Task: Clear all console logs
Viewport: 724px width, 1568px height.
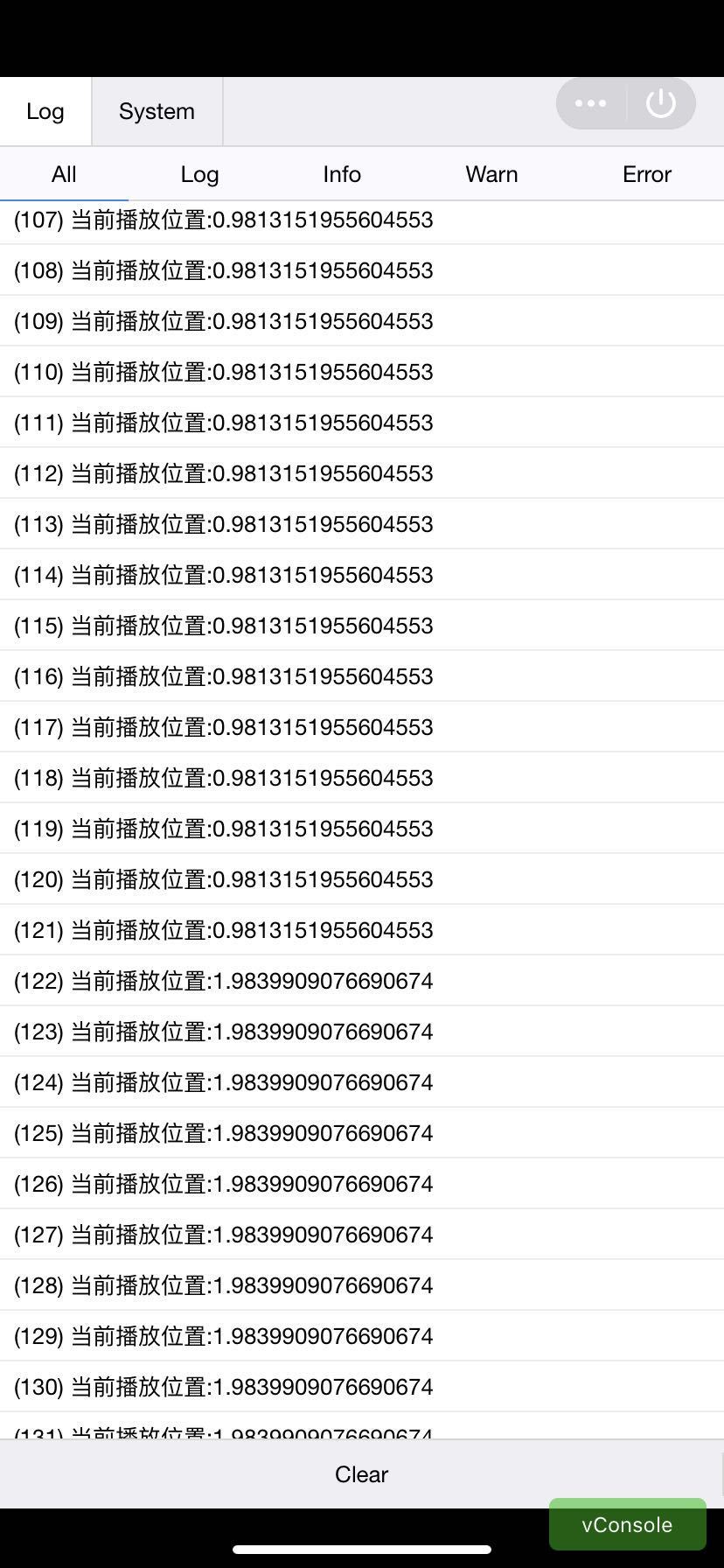Action: coord(361,1474)
